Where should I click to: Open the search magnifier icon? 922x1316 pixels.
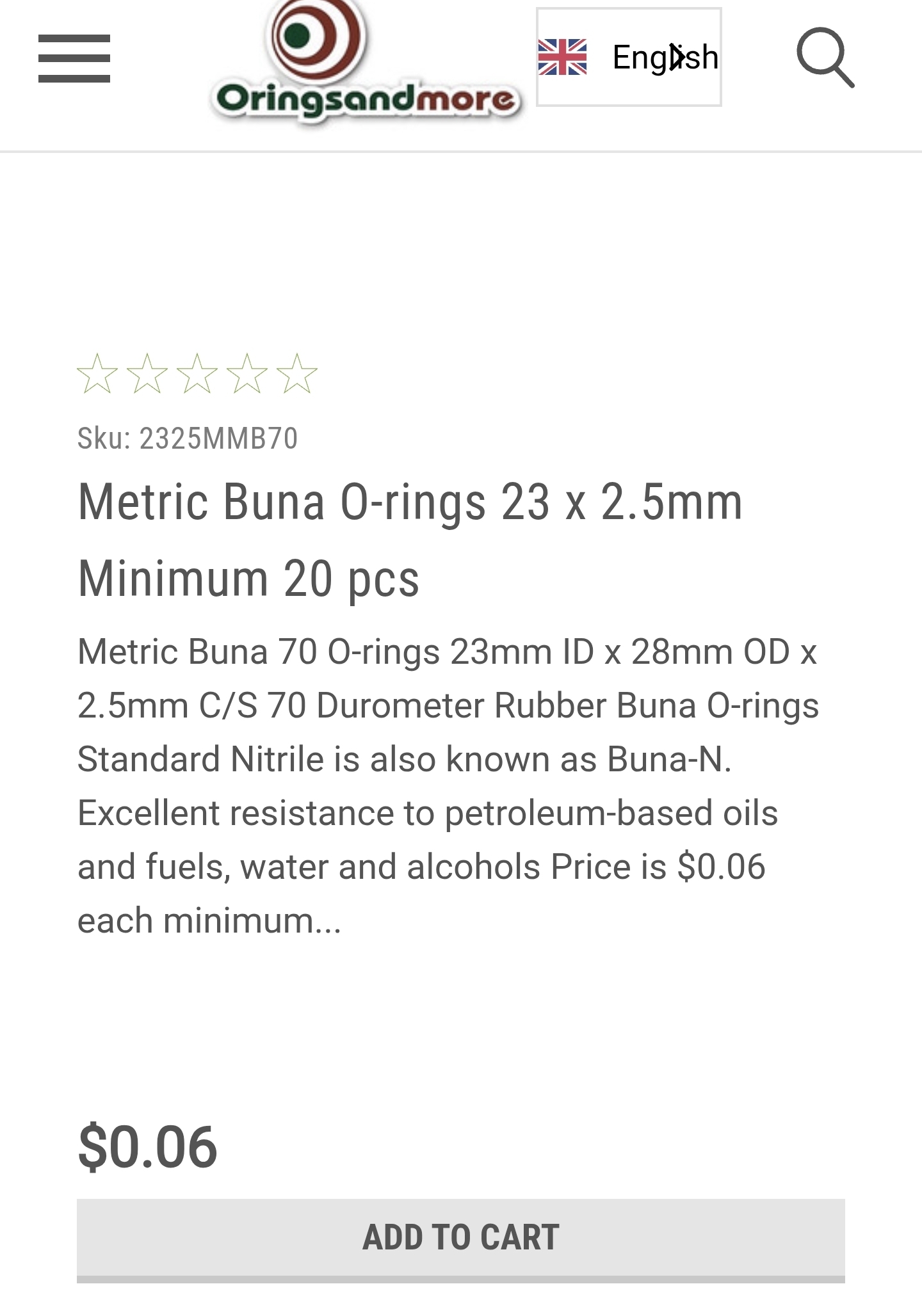[x=825, y=58]
